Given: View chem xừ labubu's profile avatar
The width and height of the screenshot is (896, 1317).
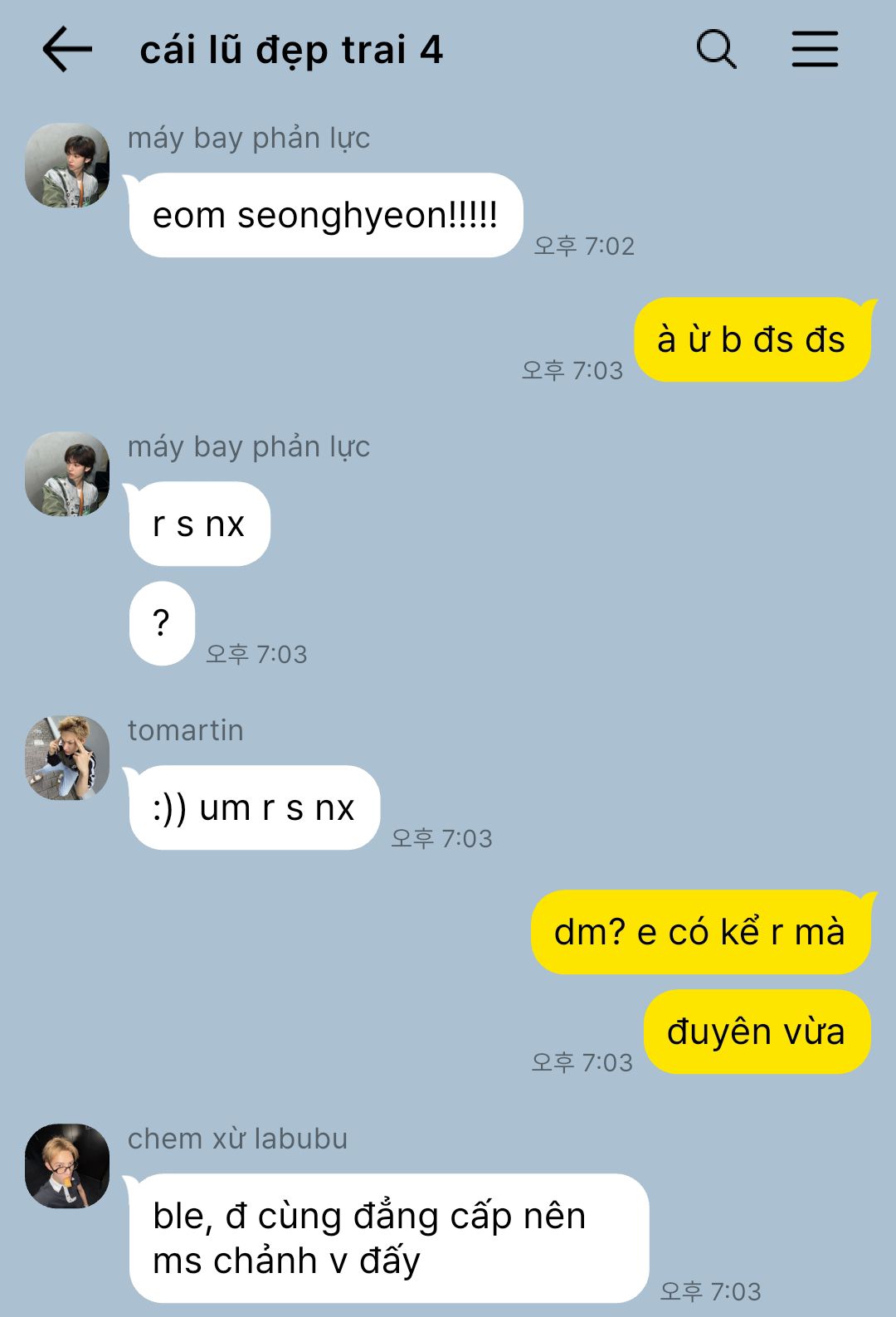Looking at the screenshot, I should coord(67,1166).
